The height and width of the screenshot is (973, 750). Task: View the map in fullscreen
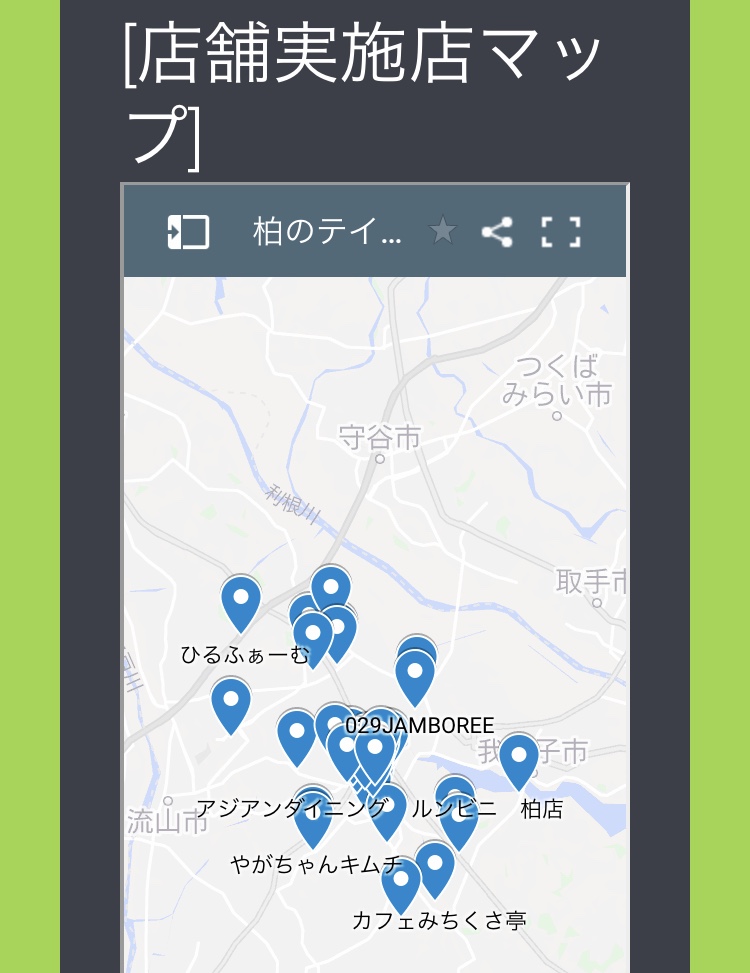(561, 232)
